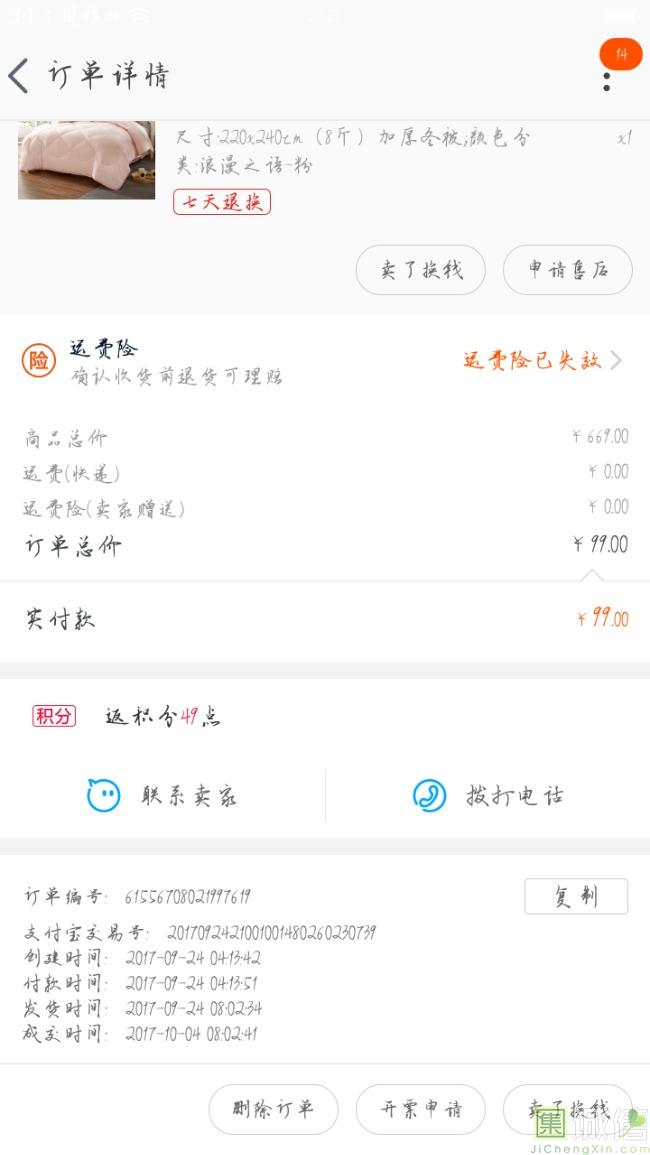This screenshot has width=650, height=1155.
Task: Tap 开票申请 button
Action: tap(421, 1109)
